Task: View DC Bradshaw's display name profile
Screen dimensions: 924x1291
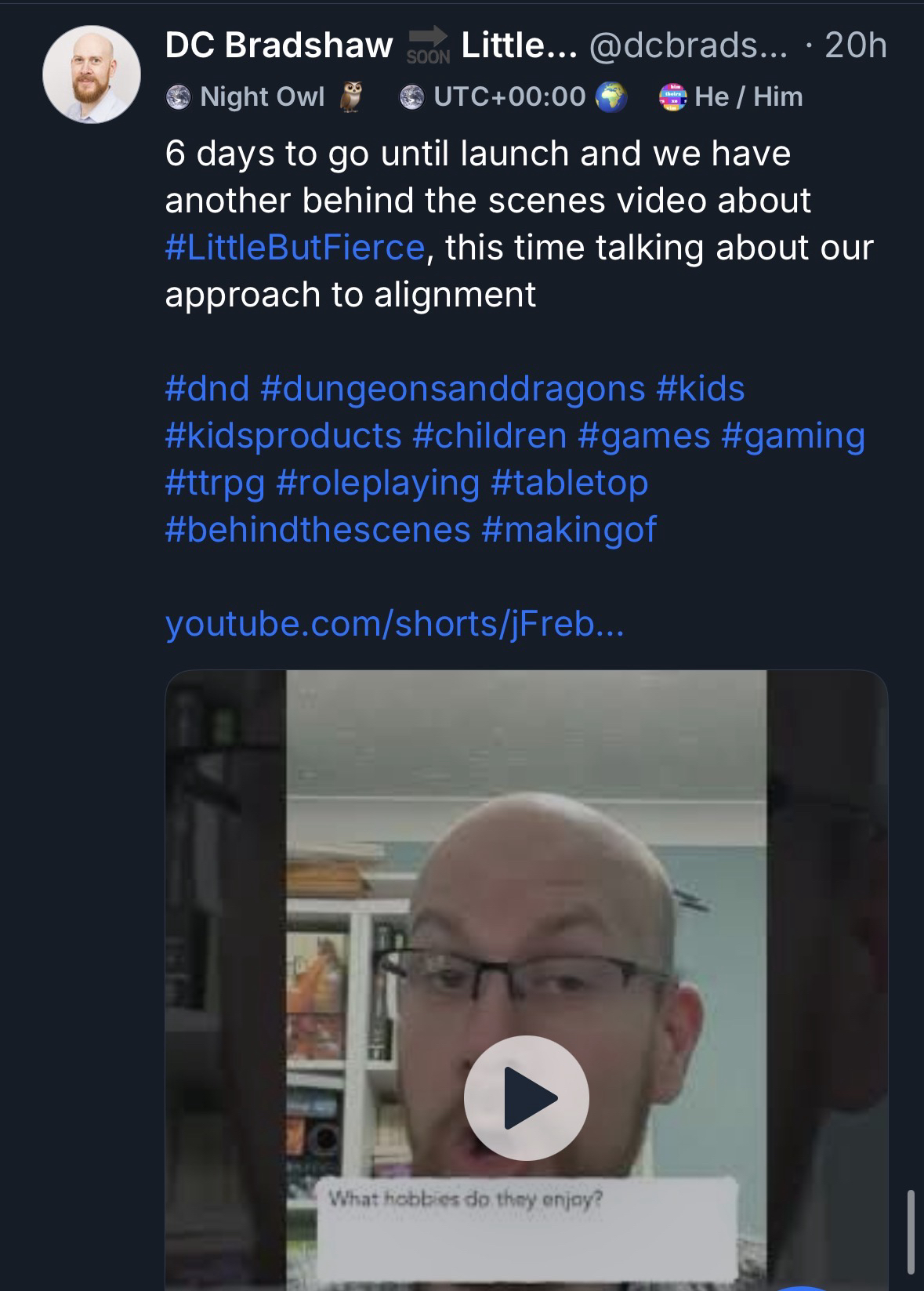Action: coord(279,45)
